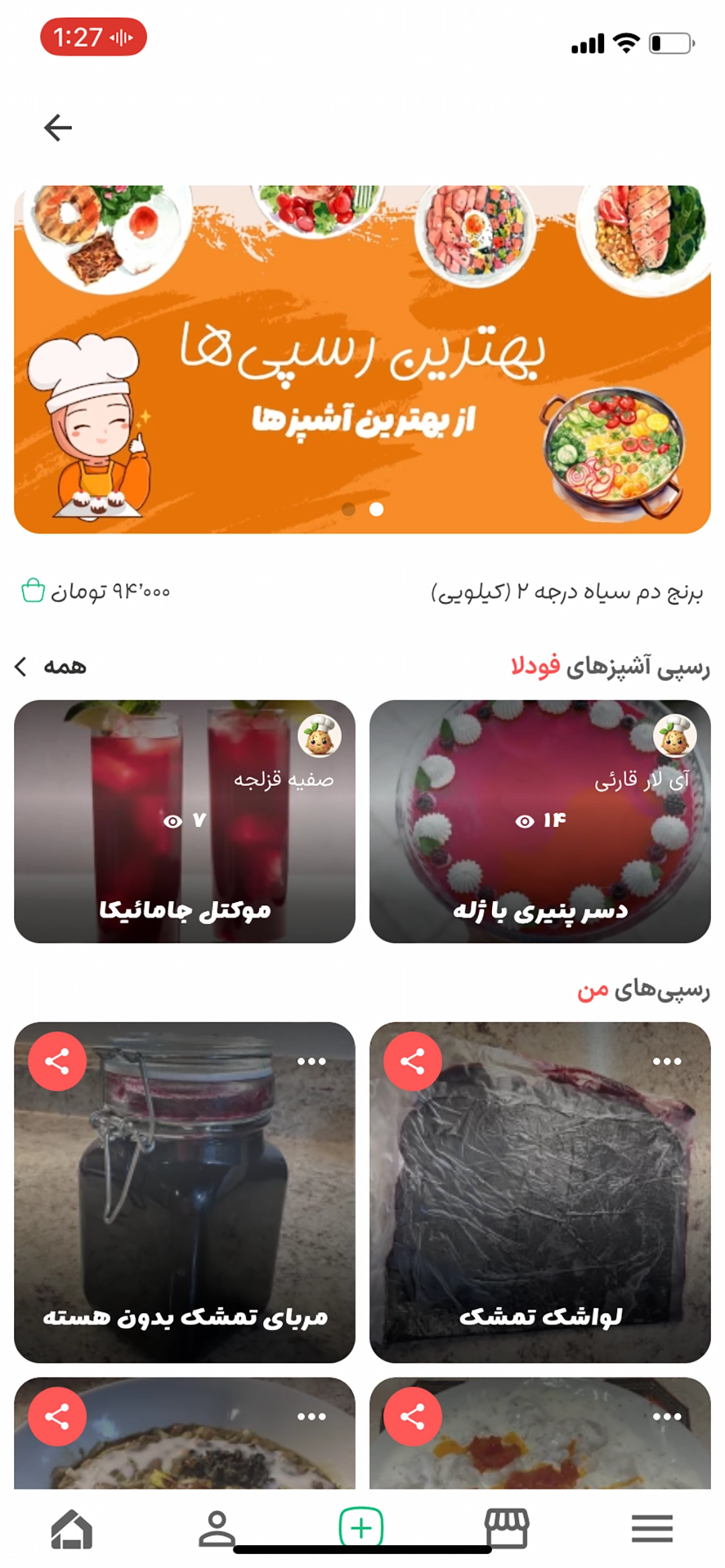The image size is (725, 1568).
Task: Switch to the store tab
Action: pos(507,1528)
